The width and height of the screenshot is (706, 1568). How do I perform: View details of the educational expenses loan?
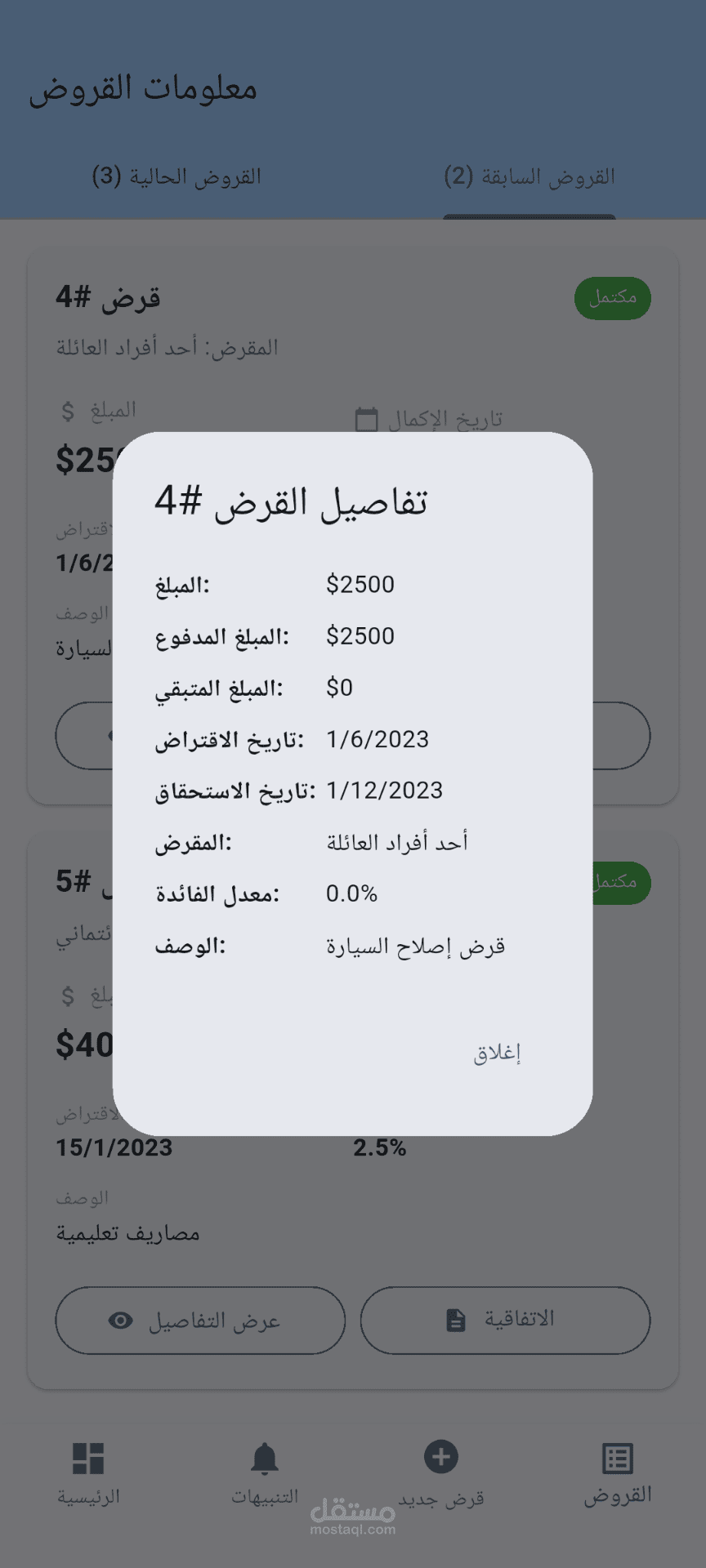tap(200, 1321)
